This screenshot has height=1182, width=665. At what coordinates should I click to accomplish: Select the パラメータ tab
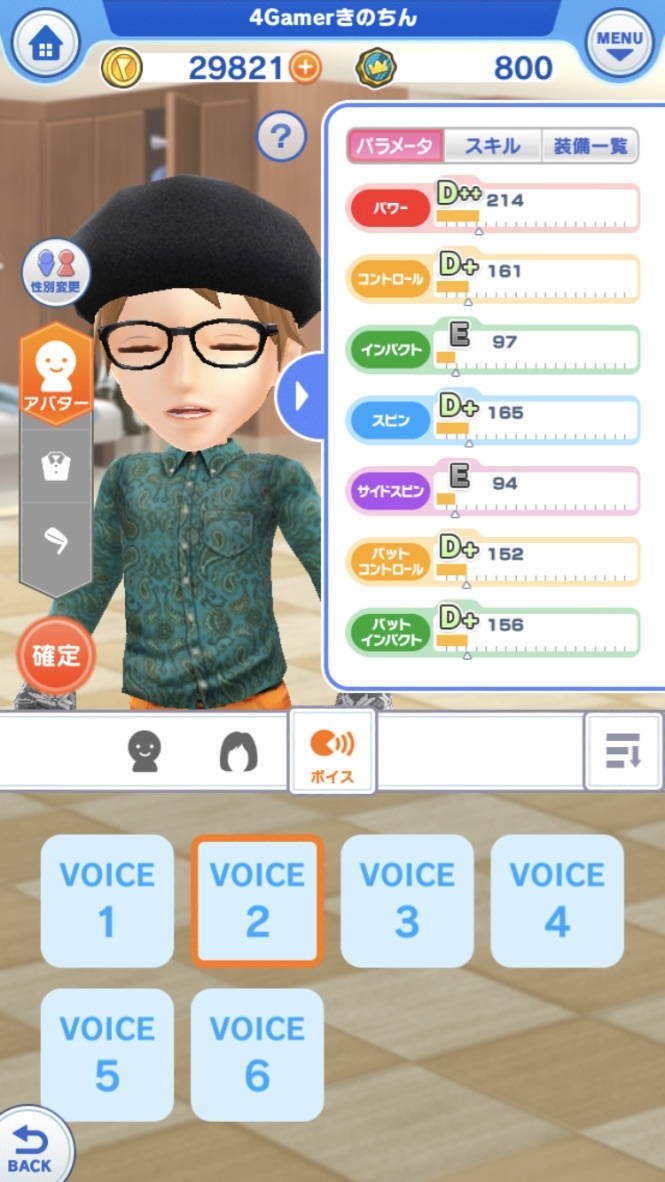(x=395, y=146)
